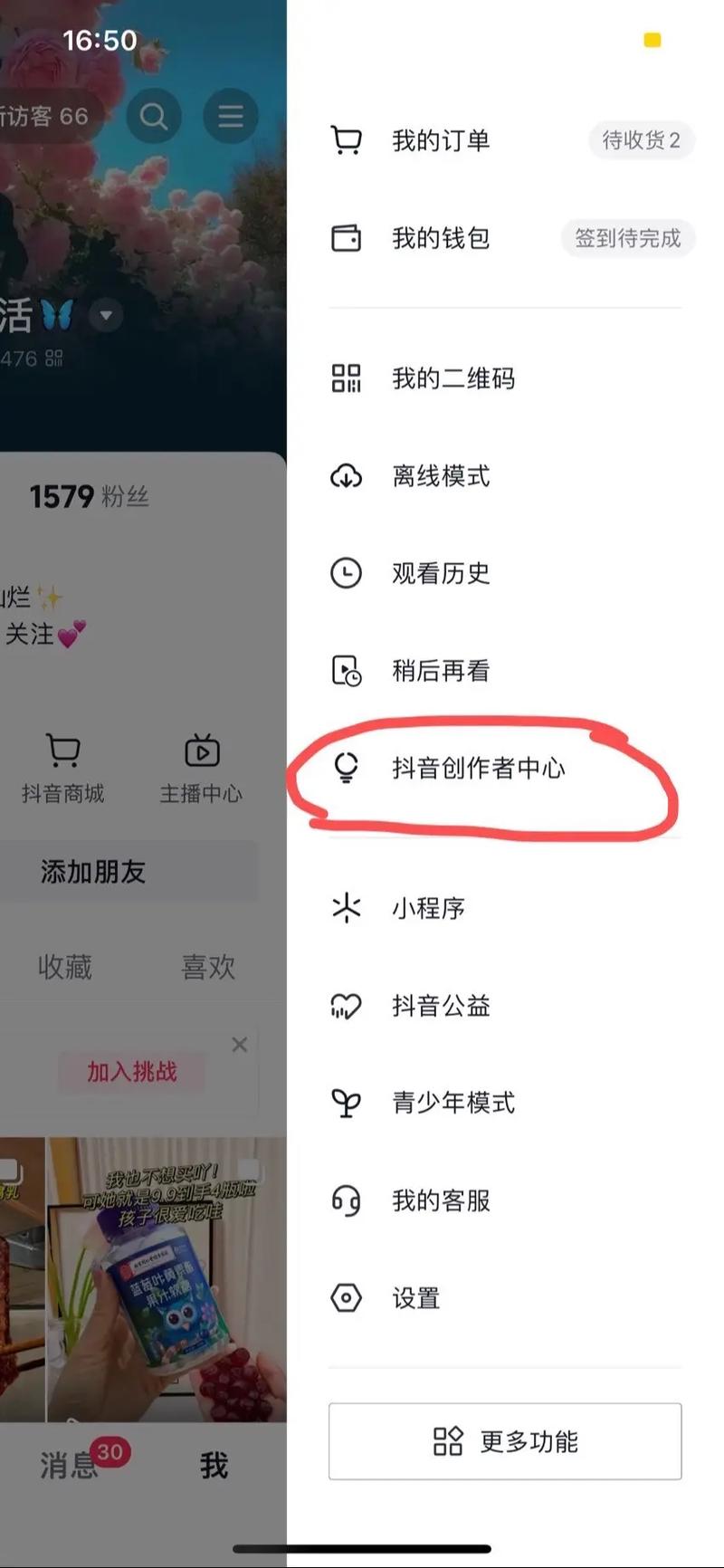Expand the profile name dropdown arrow
The height and width of the screenshot is (1568, 724).
click(106, 316)
